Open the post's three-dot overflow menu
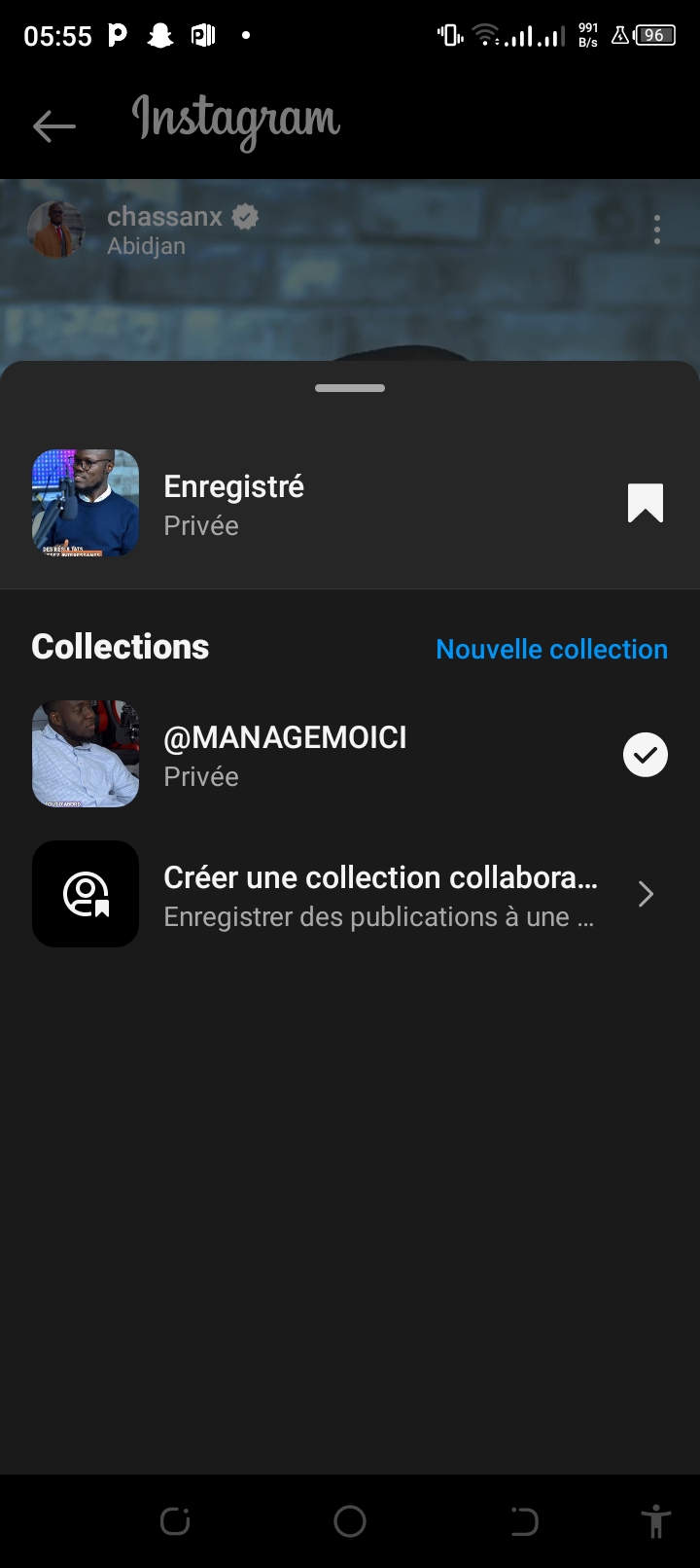Image resolution: width=700 pixels, height=1568 pixels. [657, 230]
